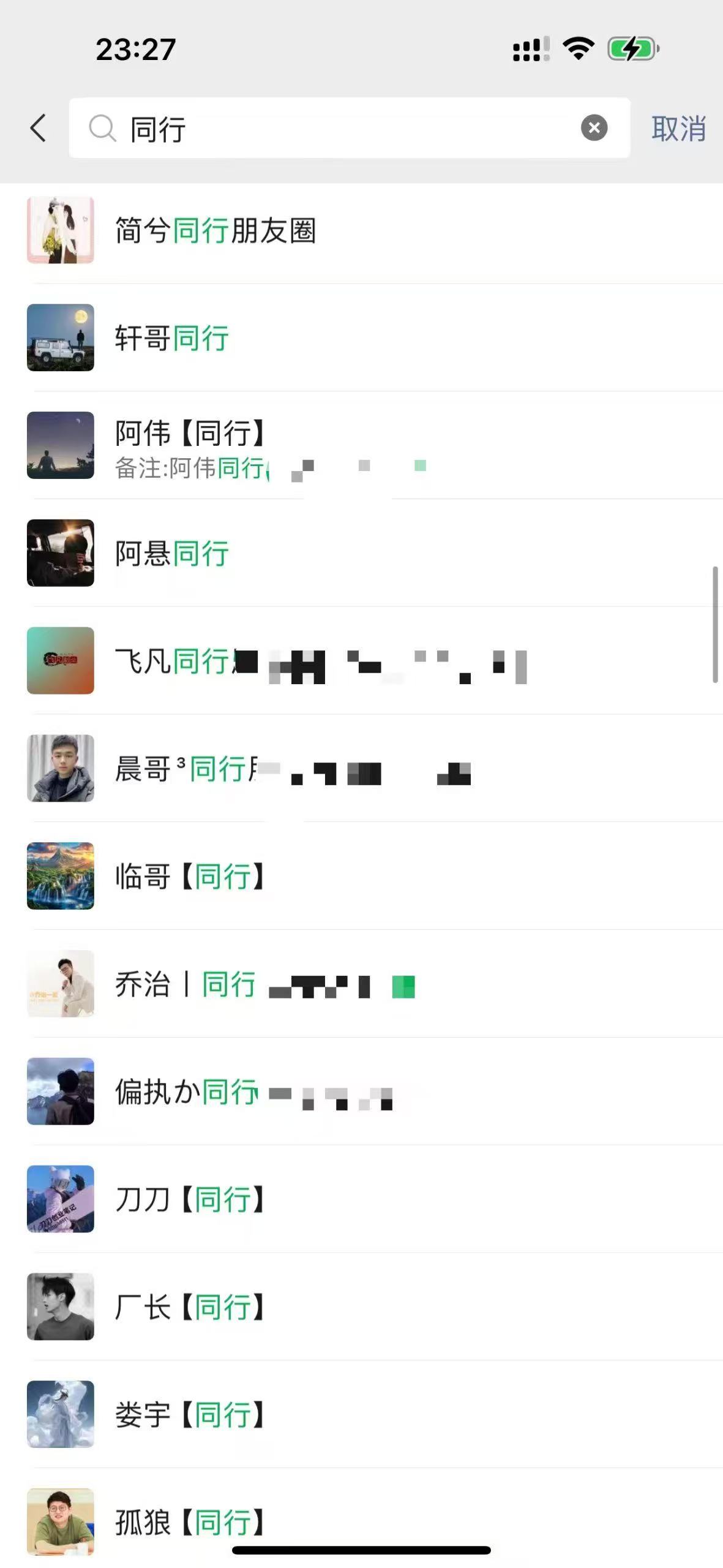The width and height of the screenshot is (723, 1568).
Task: Tap the magnifying glass search icon
Action: point(103,130)
